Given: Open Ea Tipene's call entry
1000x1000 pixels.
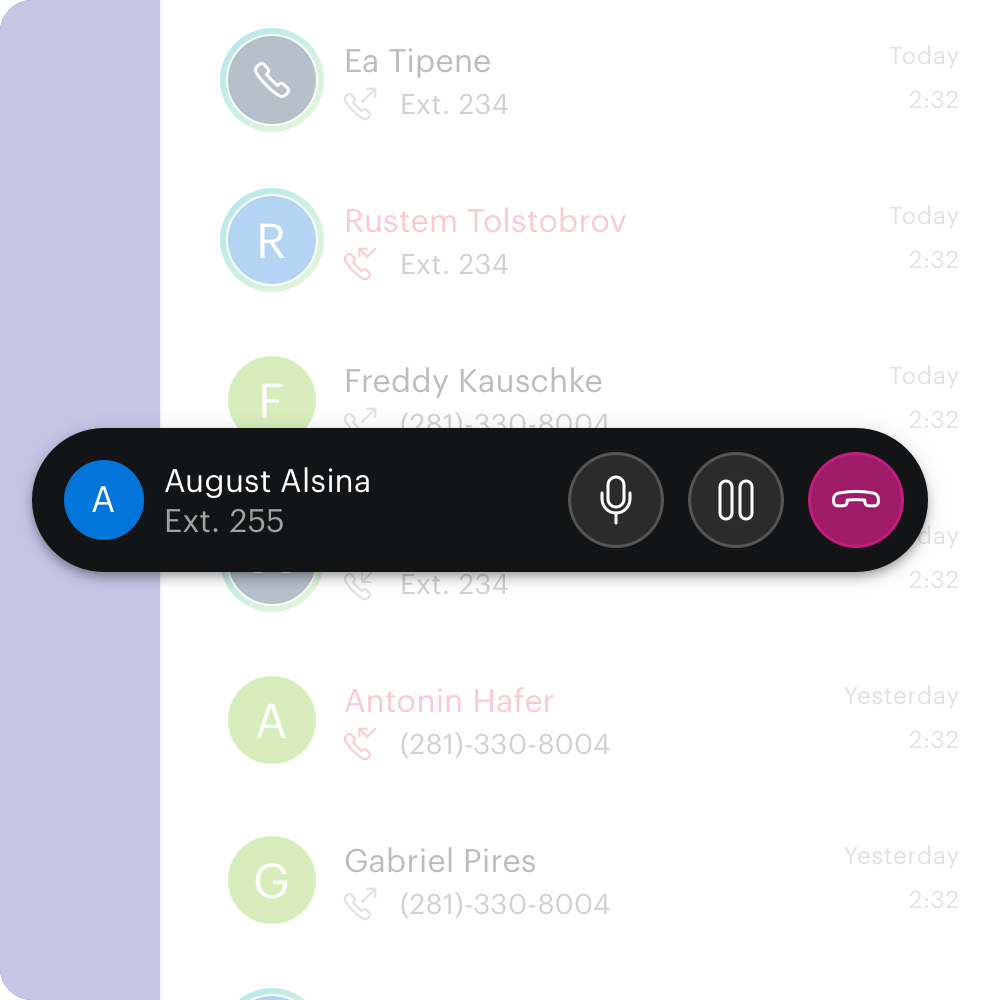Looking at the screenshot, I should 417,62.
